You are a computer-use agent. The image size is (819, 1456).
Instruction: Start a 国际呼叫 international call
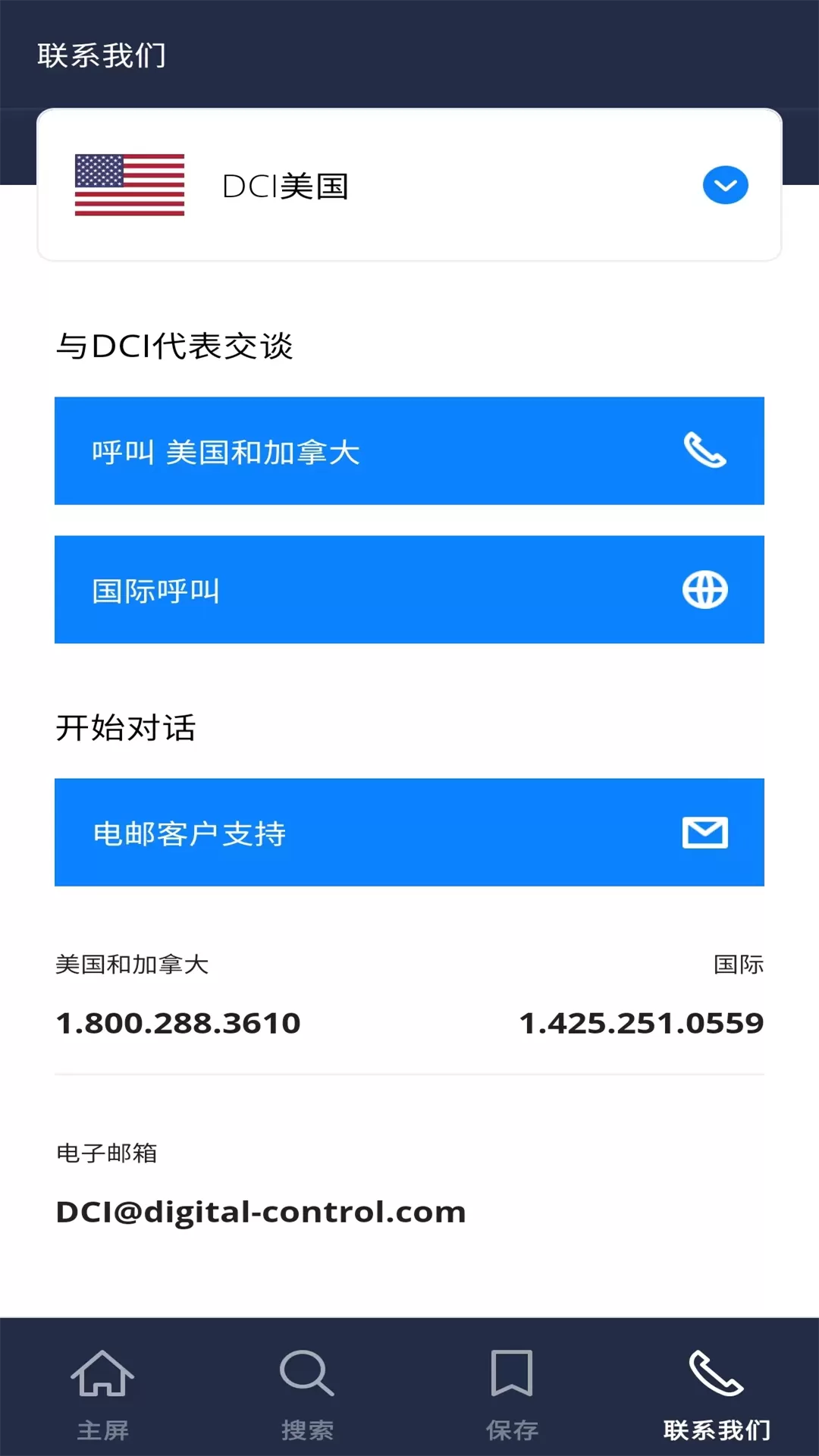coord(409,589)
